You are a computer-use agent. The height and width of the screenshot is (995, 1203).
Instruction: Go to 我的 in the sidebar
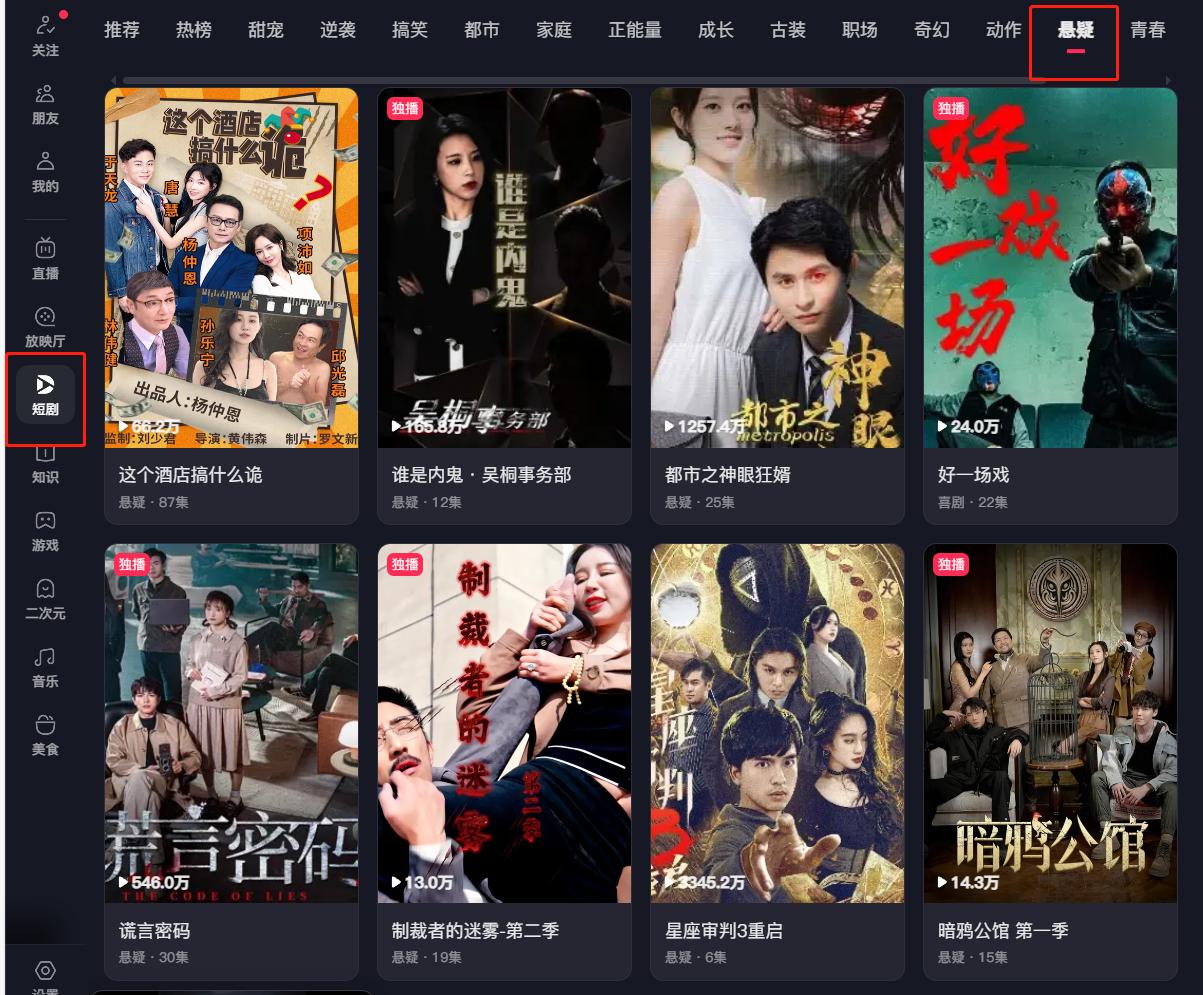[45, 171]
